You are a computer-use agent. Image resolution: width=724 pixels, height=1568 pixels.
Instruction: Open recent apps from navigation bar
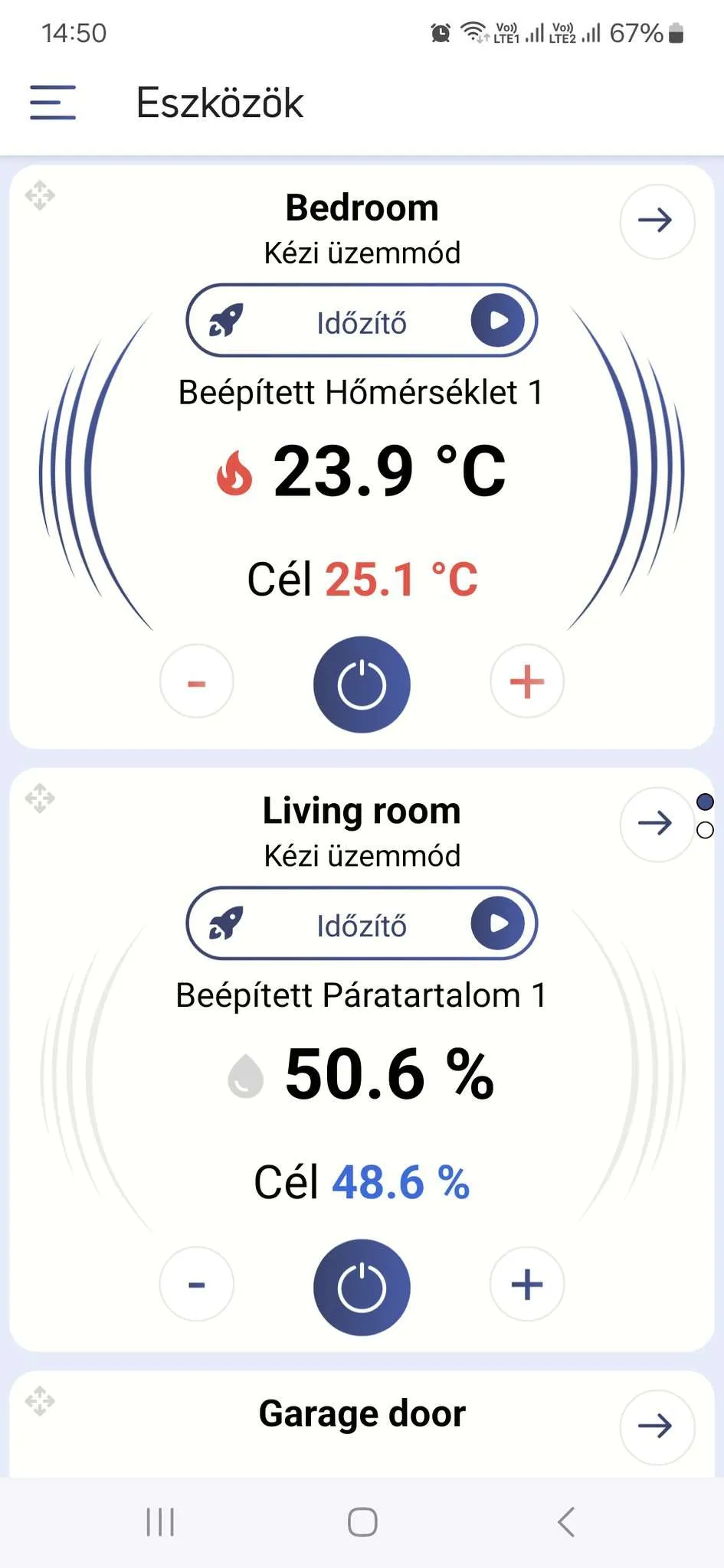(160, 1522)
